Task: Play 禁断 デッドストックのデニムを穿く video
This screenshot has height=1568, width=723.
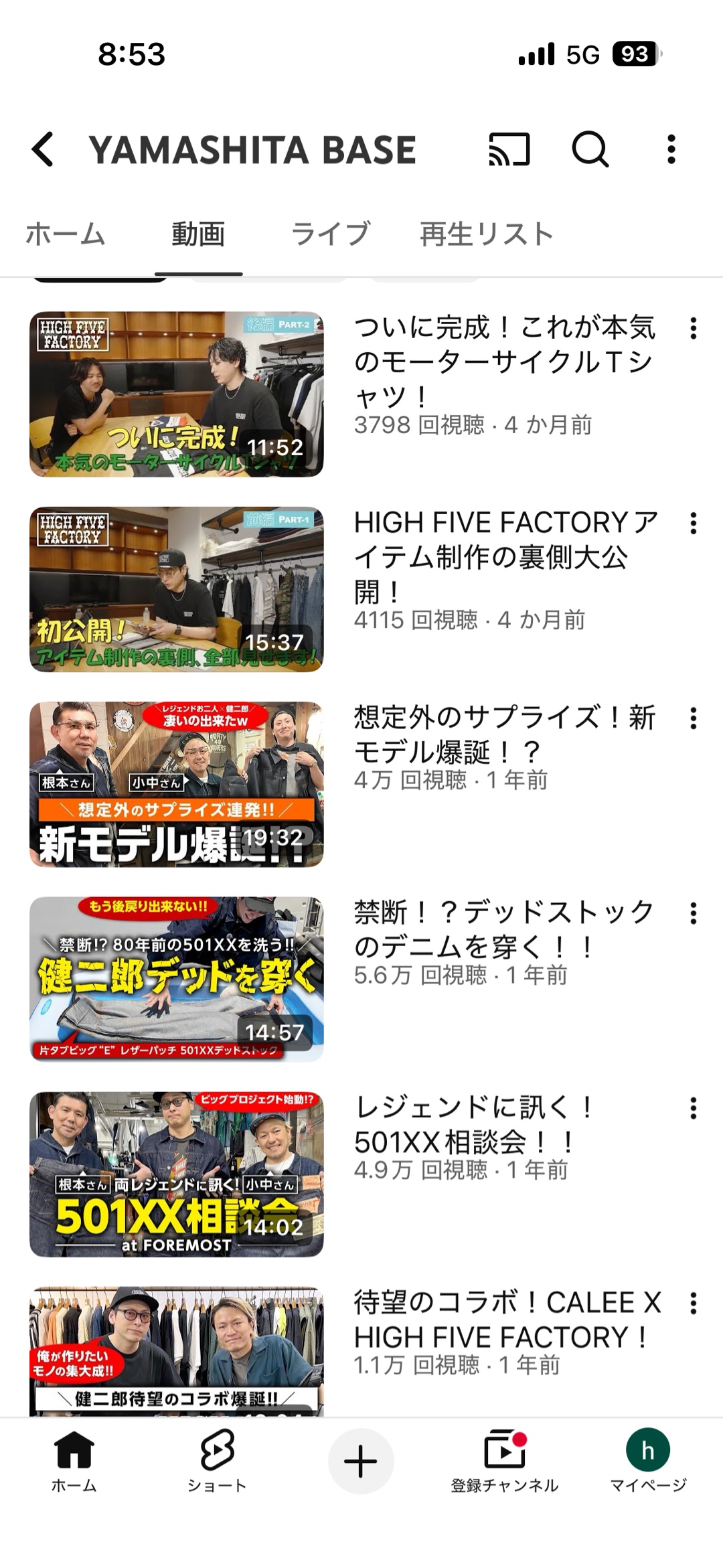Action: click(x=177, y=979)
